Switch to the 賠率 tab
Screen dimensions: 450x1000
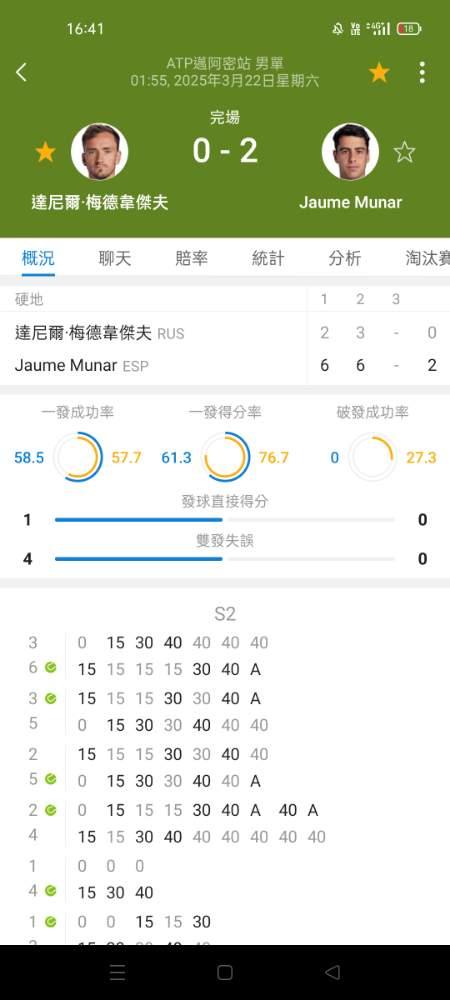point(191,258)
